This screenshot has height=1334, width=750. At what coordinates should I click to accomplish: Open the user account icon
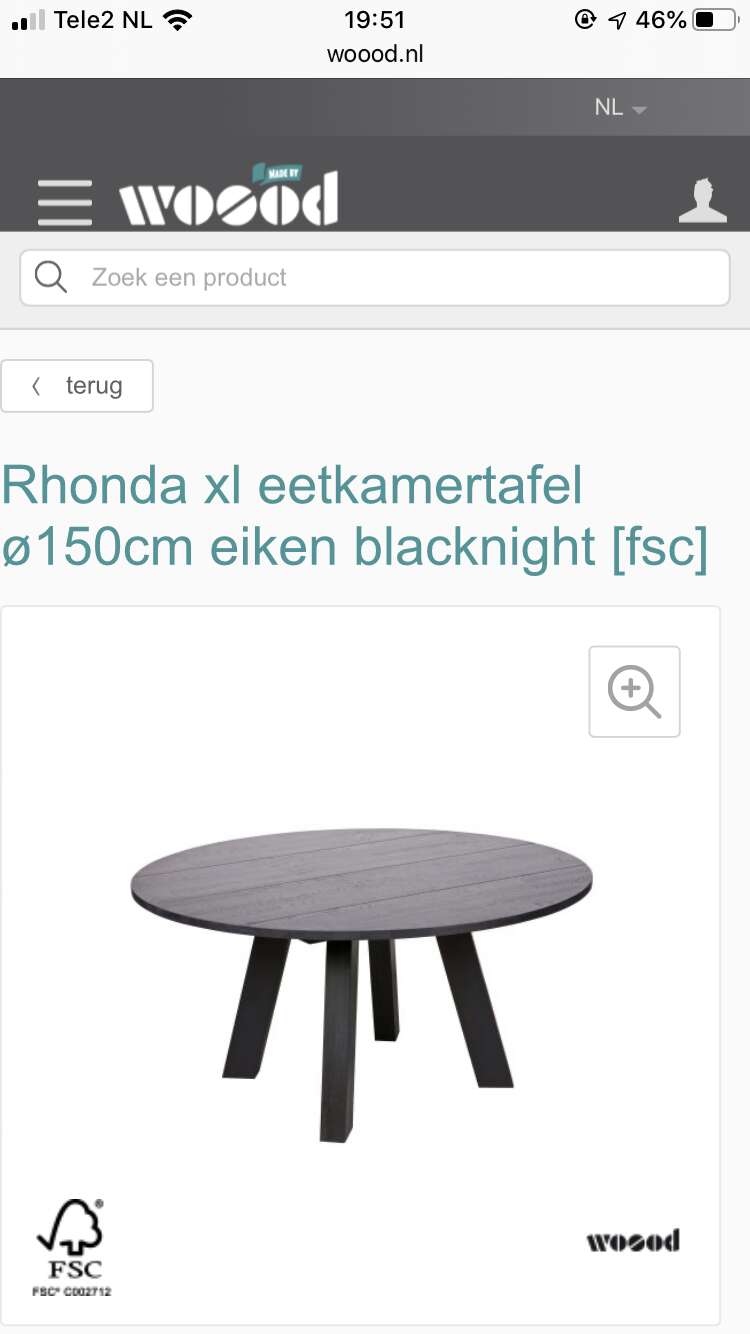(x=702, y=200)
